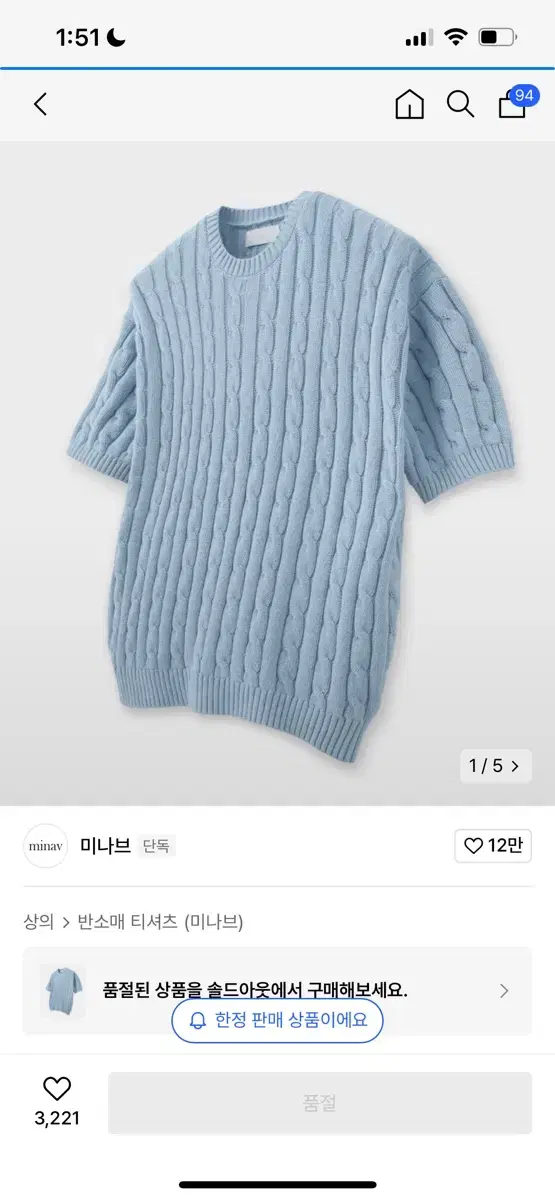This screenshot has height=1200, width=555.
Task: Open the 미나브 brand page
Action: [105, 846]
